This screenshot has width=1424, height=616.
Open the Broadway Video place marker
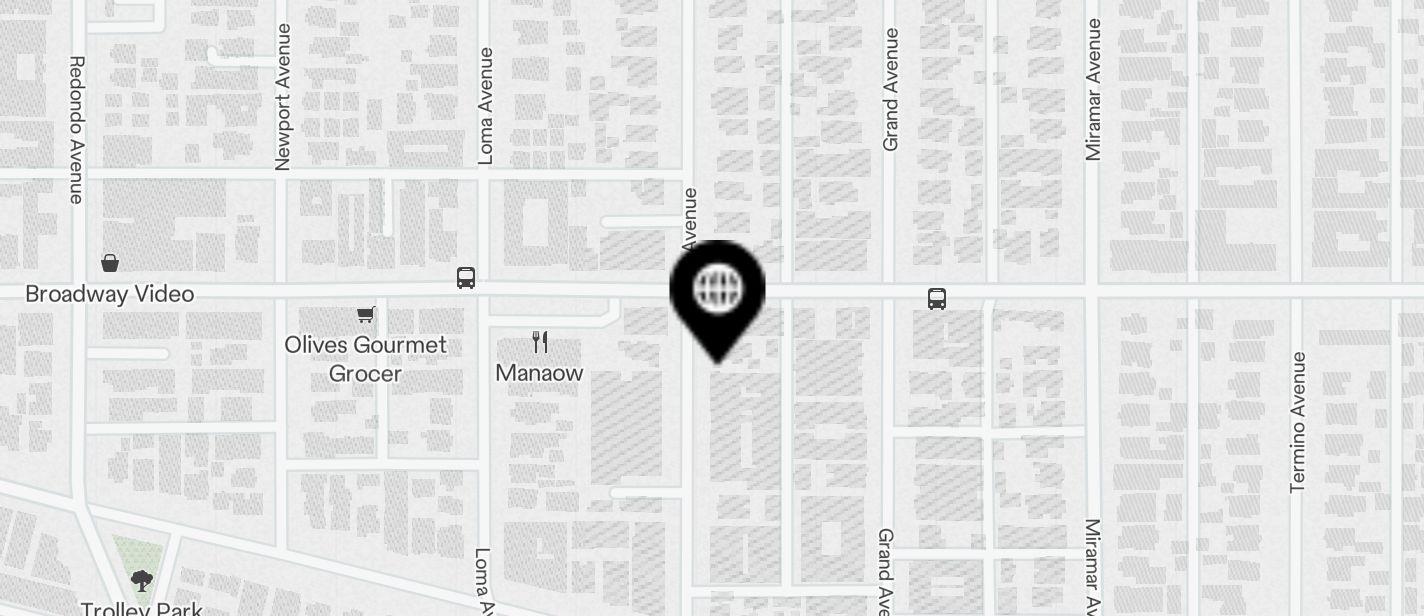(x=110, y=264)
